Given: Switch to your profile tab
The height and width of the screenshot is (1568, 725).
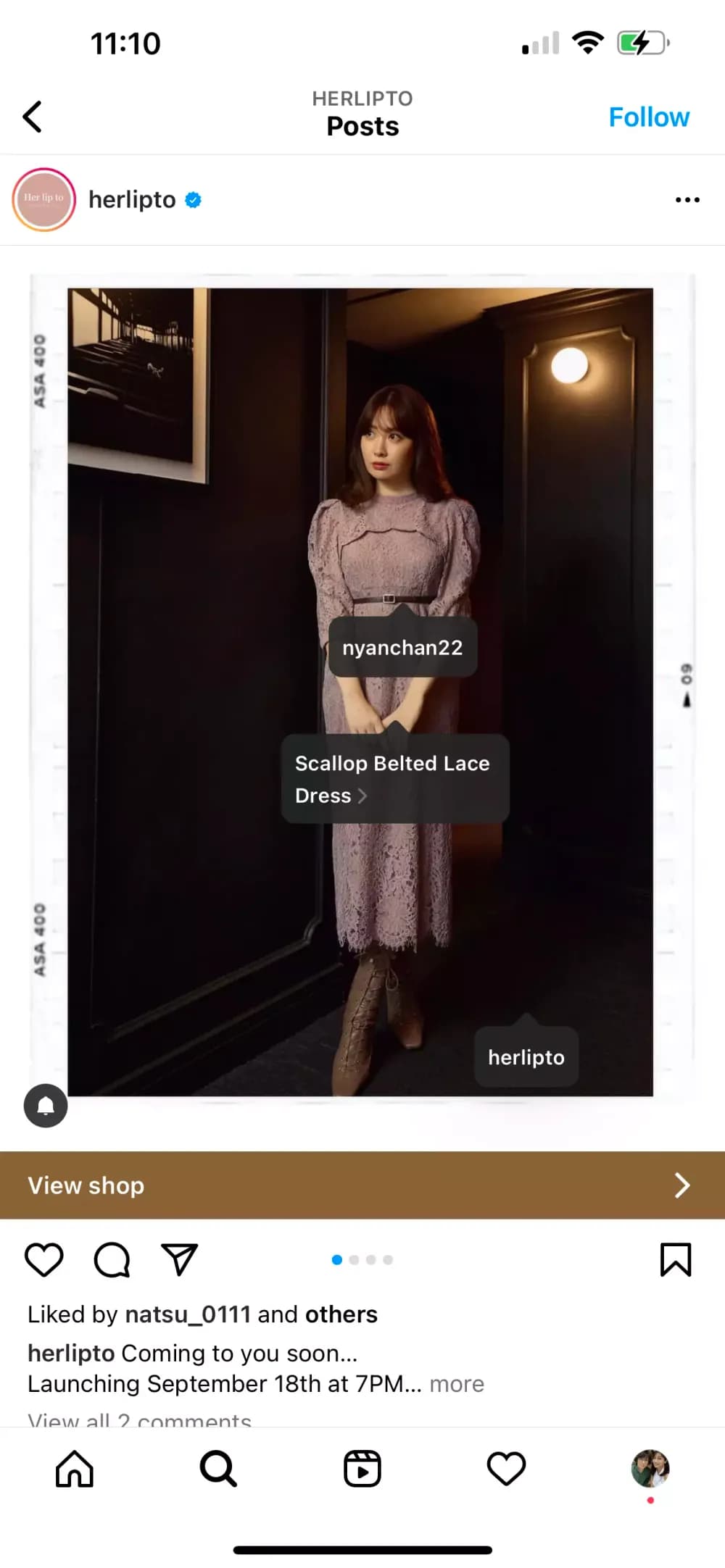Looking at the screenshot, I should coord(650,1469).
